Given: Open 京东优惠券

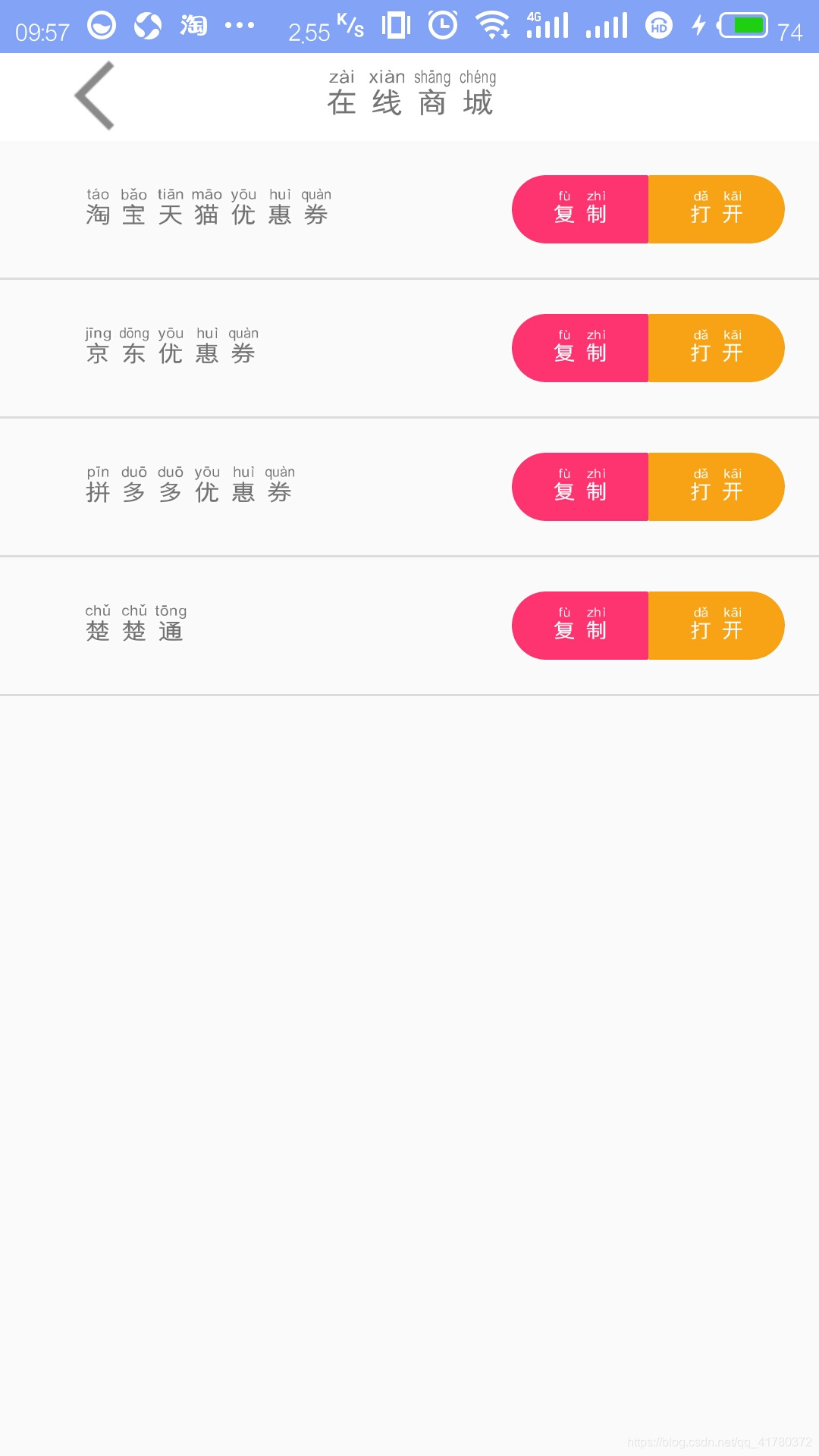Looking at the screenshot, I should pyautogui.click(x=717, y=348).
